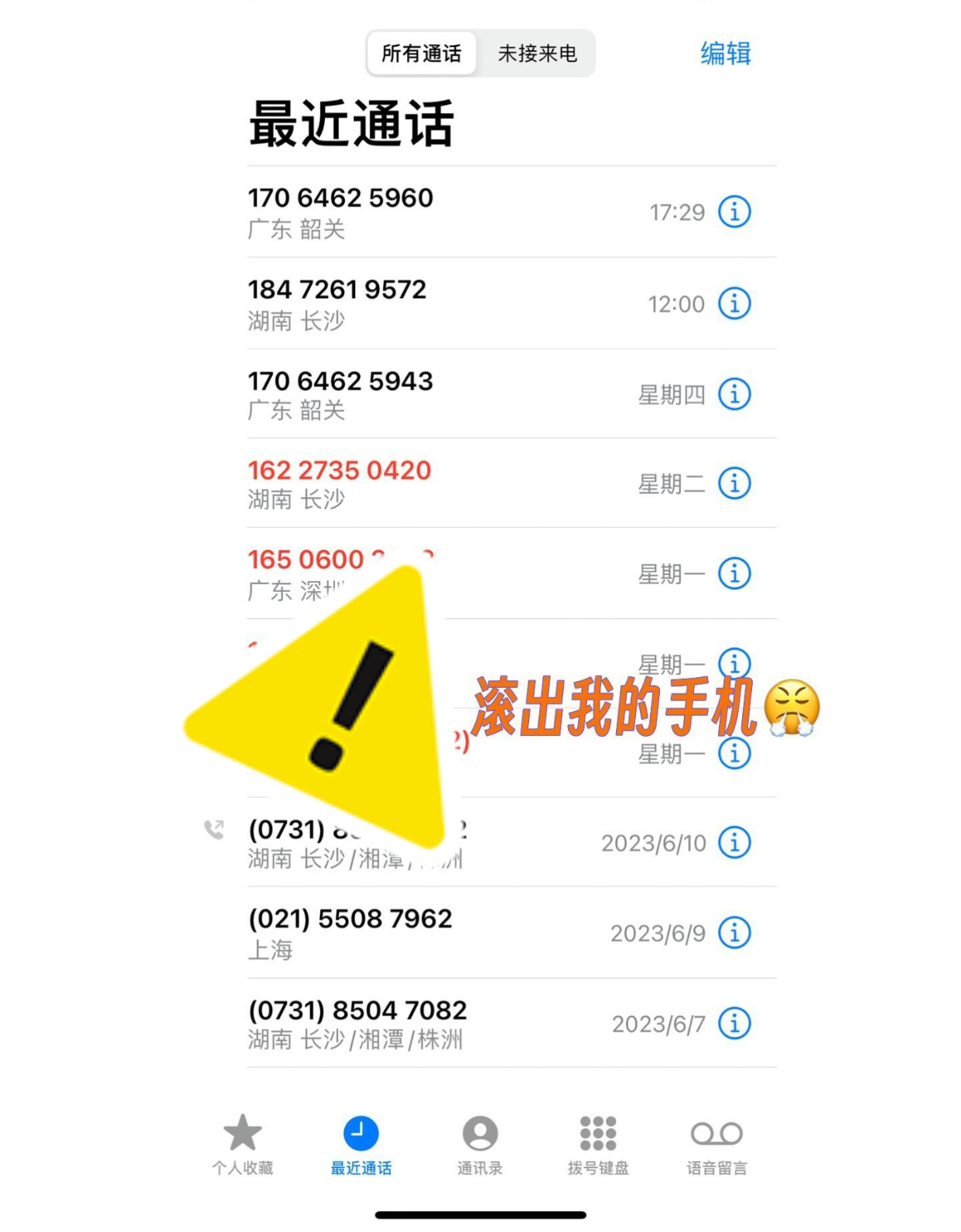
Task: Select the 最近通话 recents clock icon
Action: coord(361,1141)
